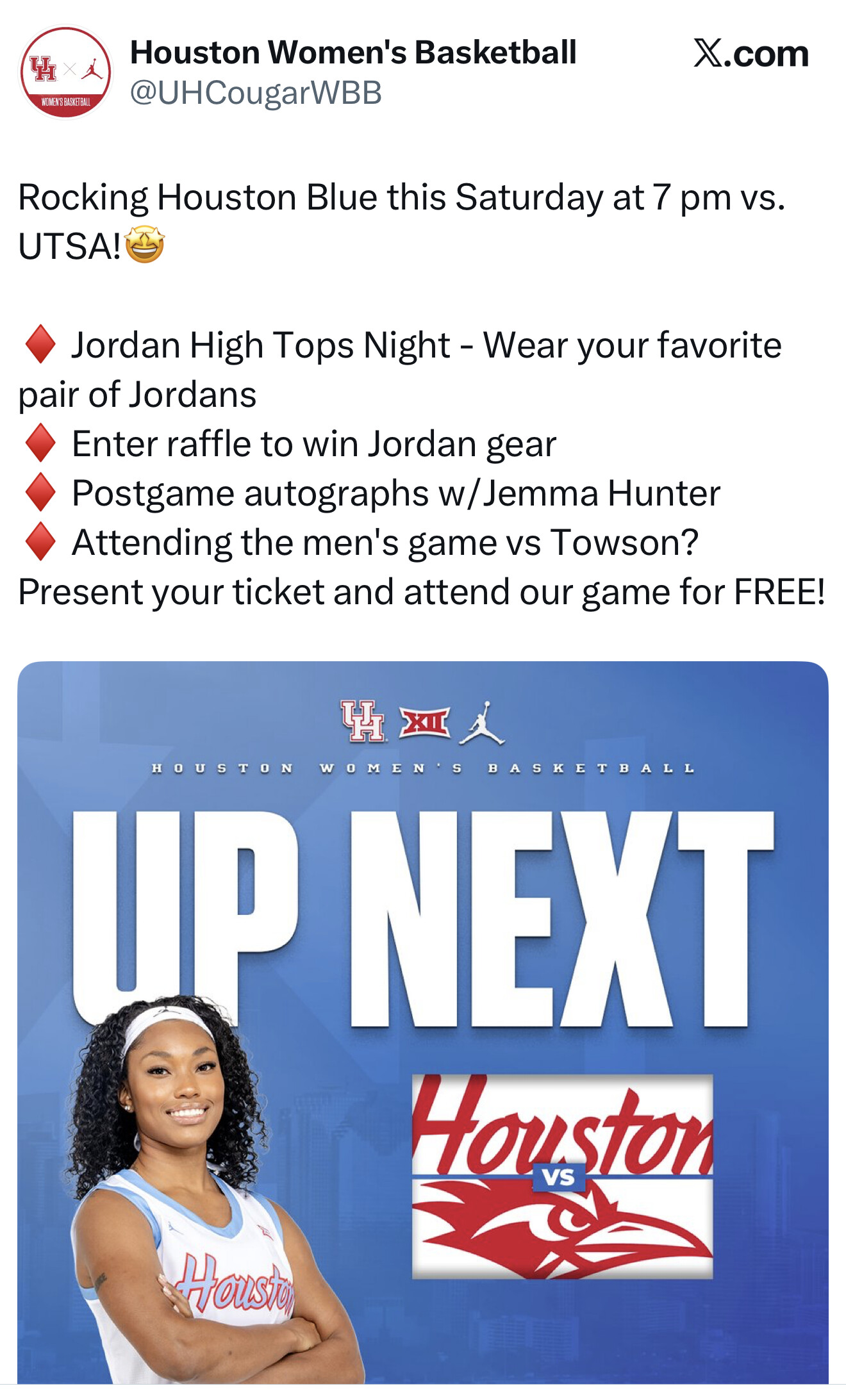The width and height of the screenshot is (846, 1400).
Task: Open Houston Women's Basketball profile avatar
Action: coord(65,72)
